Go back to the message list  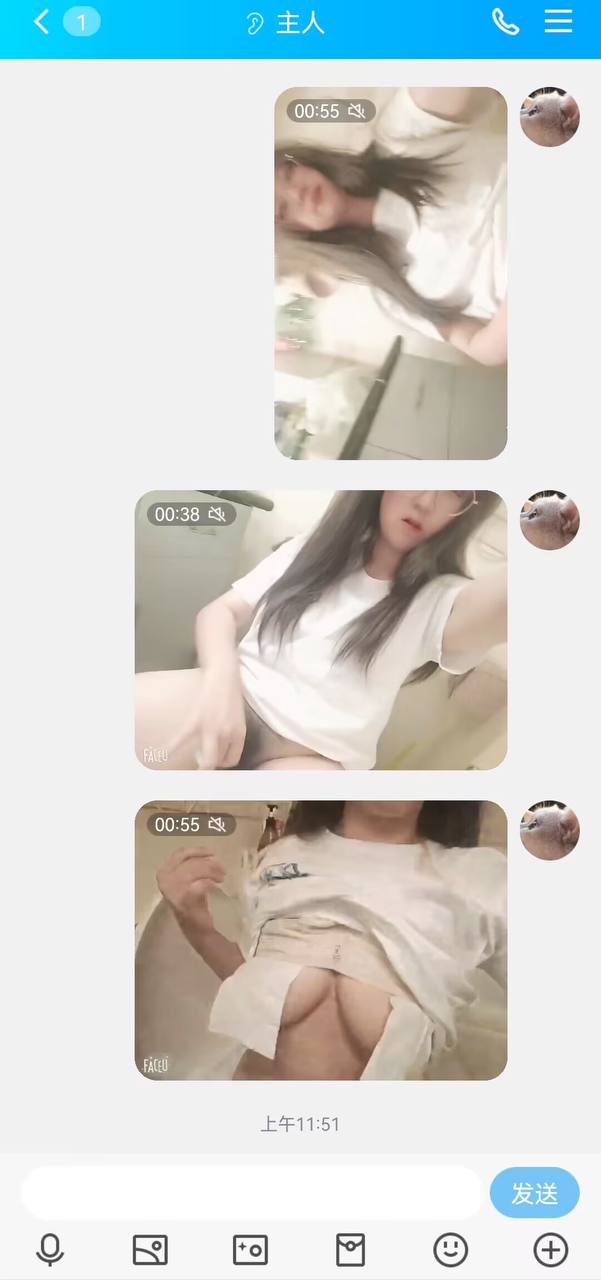[41, 22]
